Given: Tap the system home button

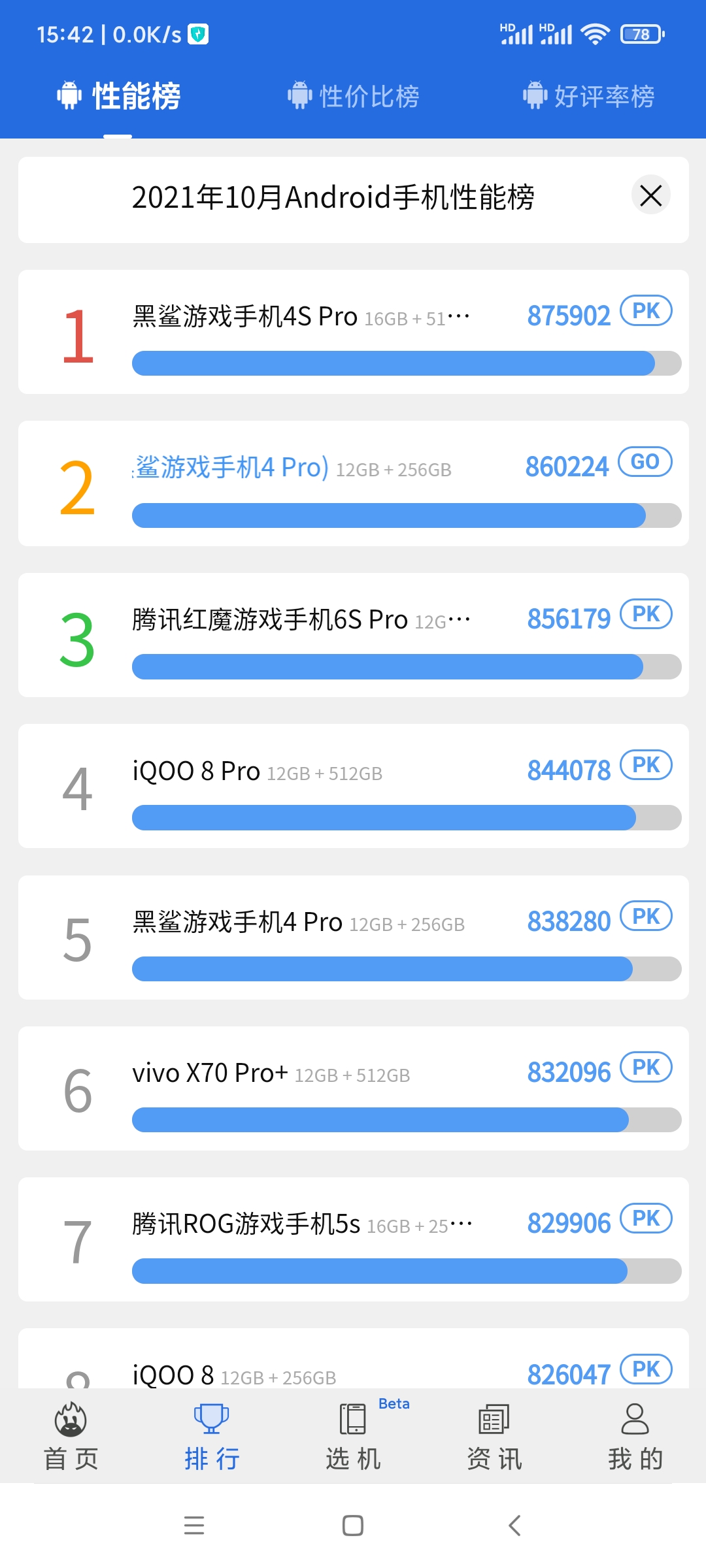Looking at the screenshot, I should click(x=353, y=1526).
